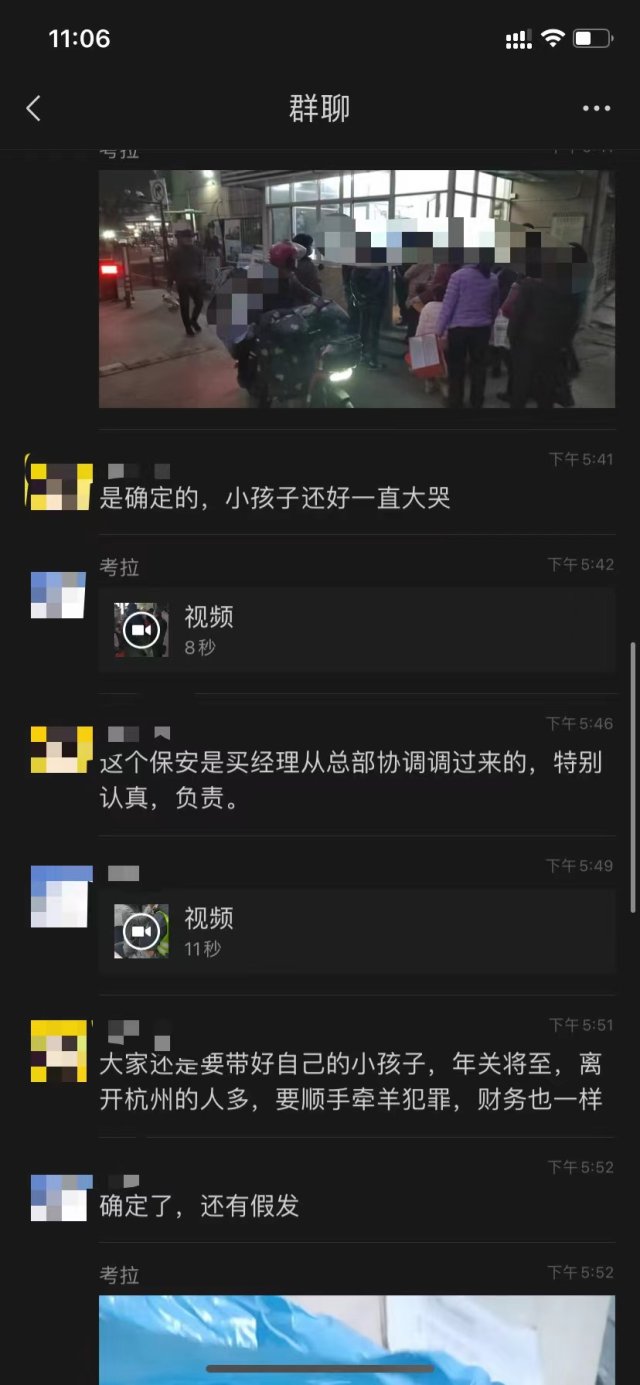
Task: Open the three-dot more options menu
Action: (596, 108)
